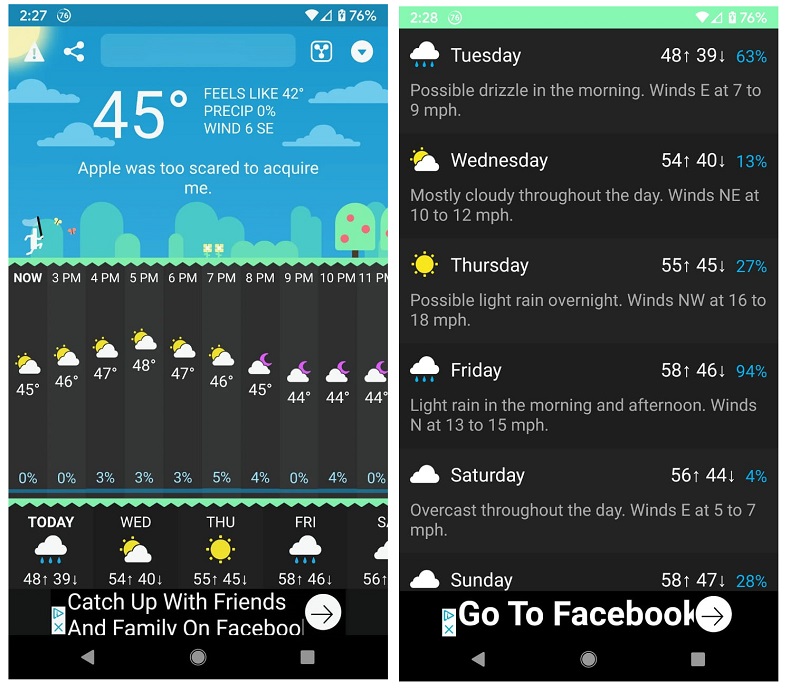Open the Friday light rain forecast row
Viewport: 800px width, 692px height.
coord(588,396)
